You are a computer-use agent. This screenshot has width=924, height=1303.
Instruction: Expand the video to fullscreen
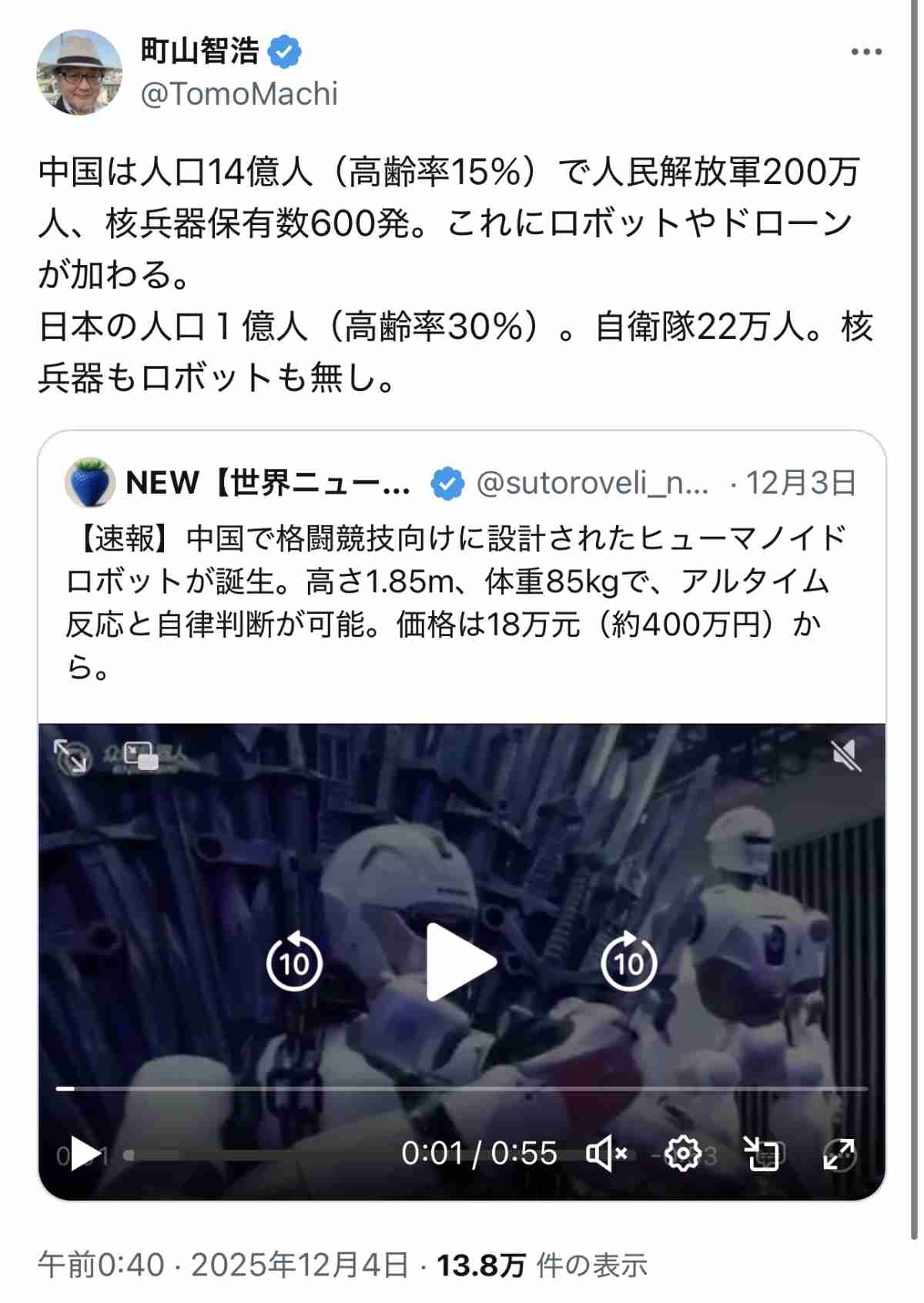pos(839,1154)
